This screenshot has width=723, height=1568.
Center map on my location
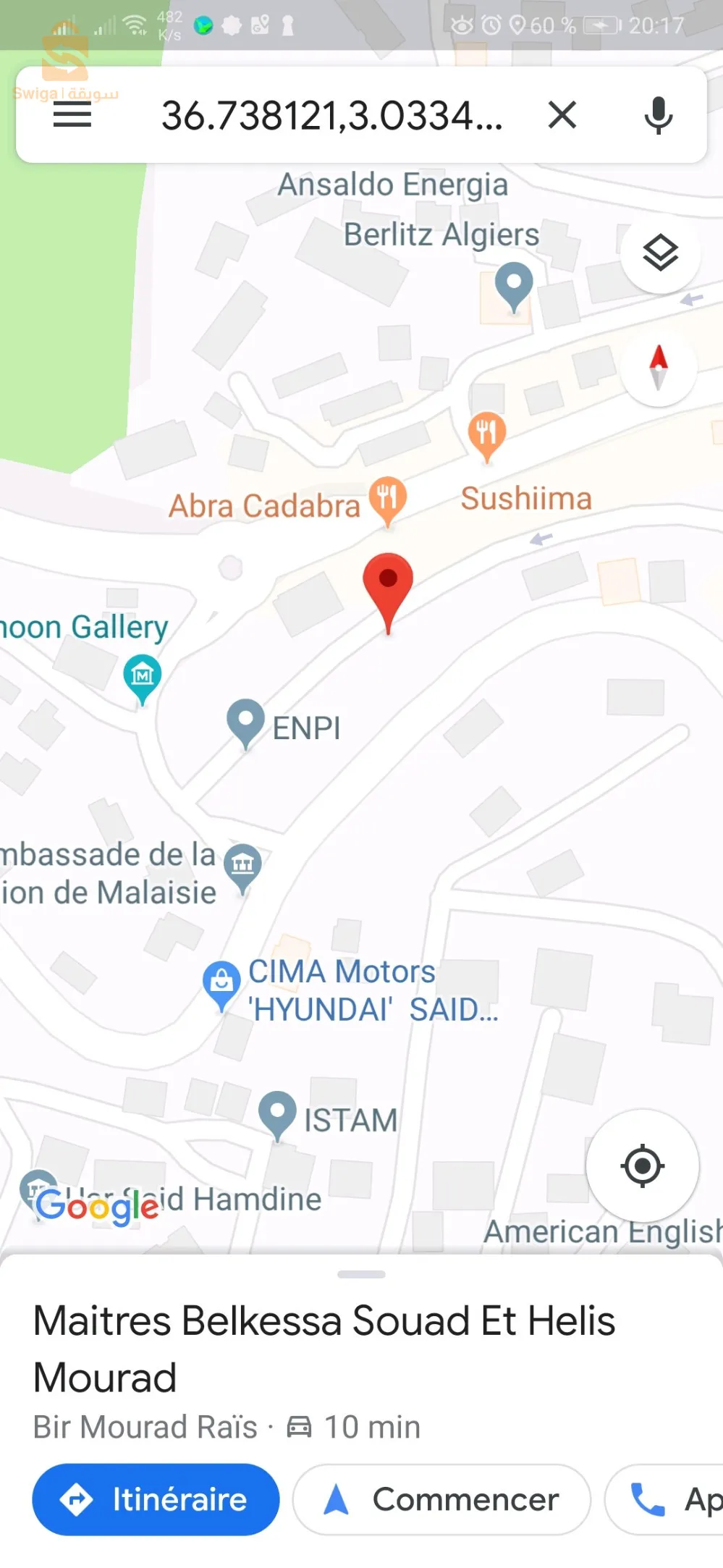pyautogui.click(x=642, y=1166)
